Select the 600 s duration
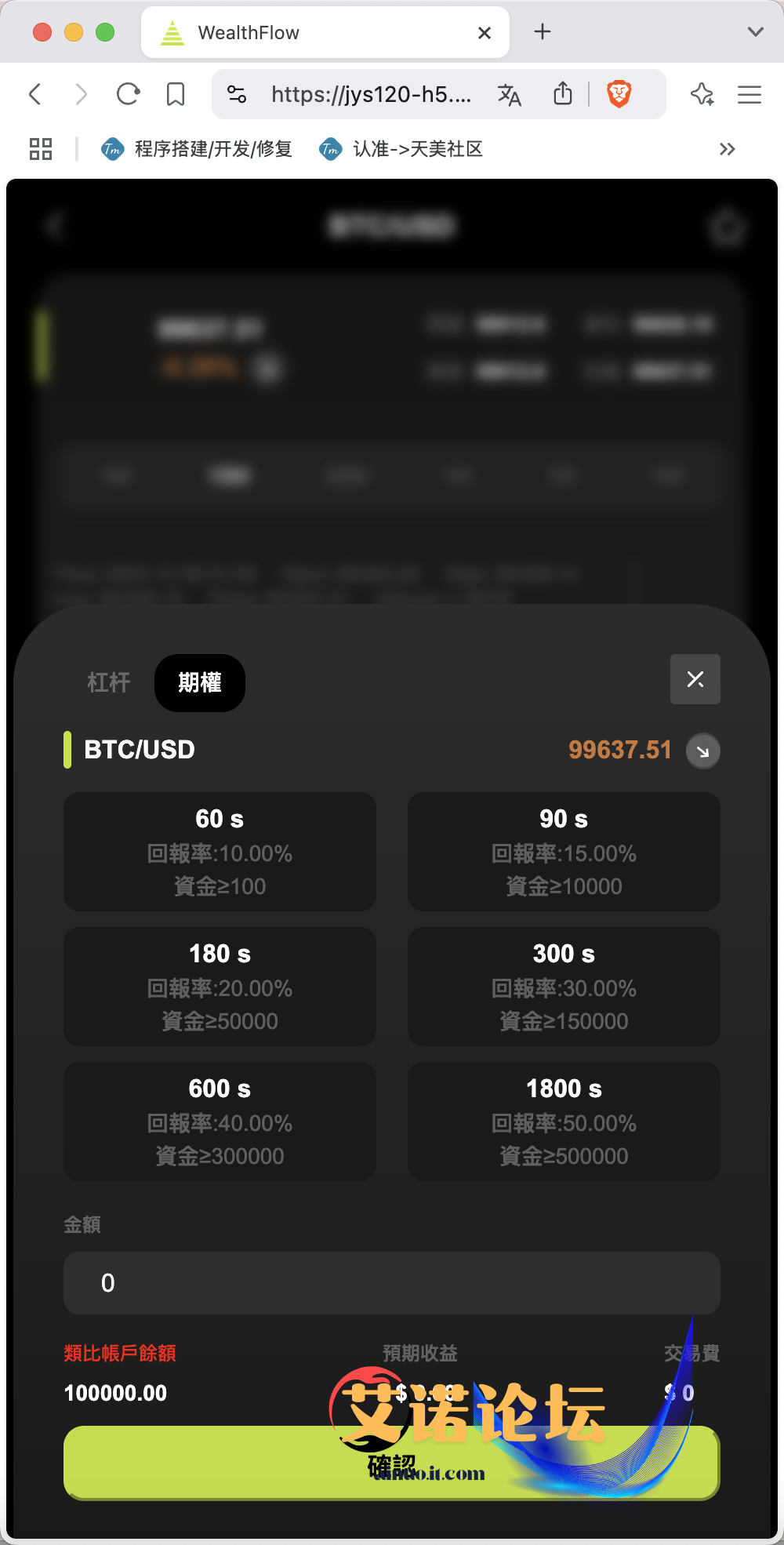 (220, 1121)
